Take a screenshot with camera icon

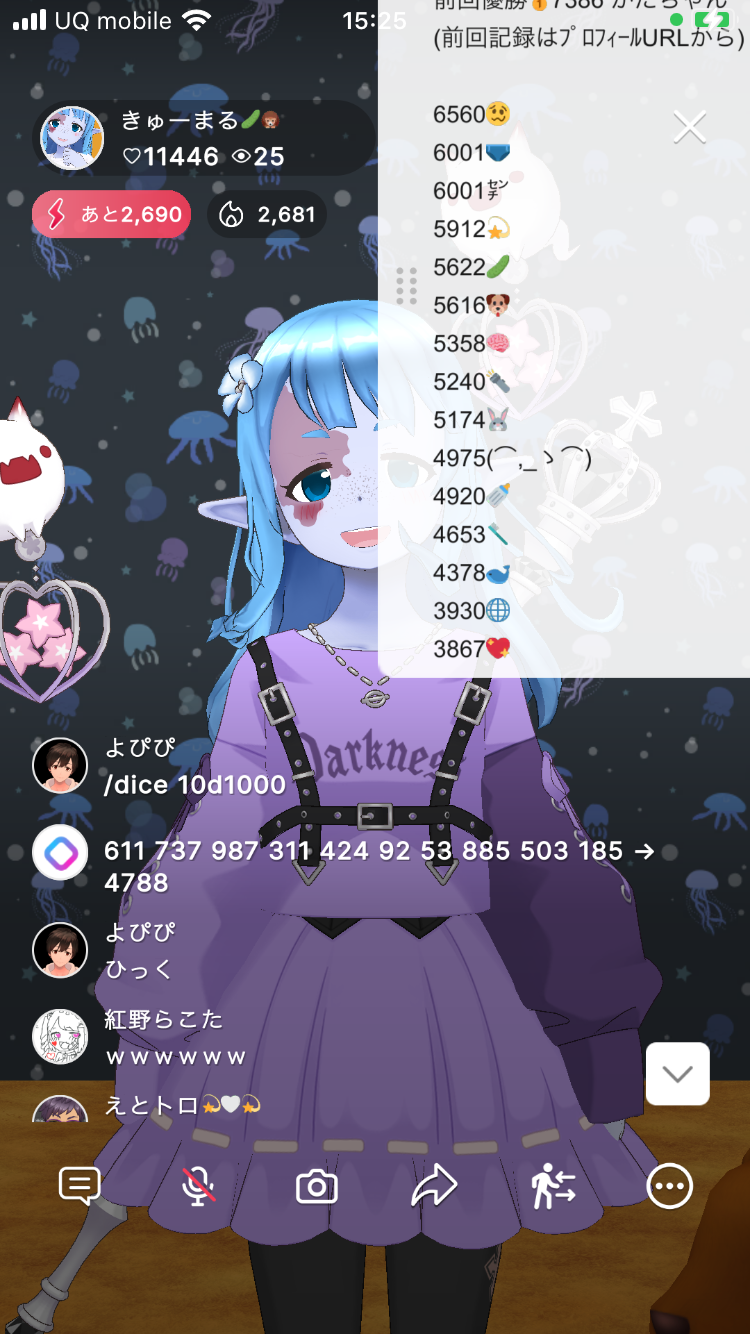316,1187
